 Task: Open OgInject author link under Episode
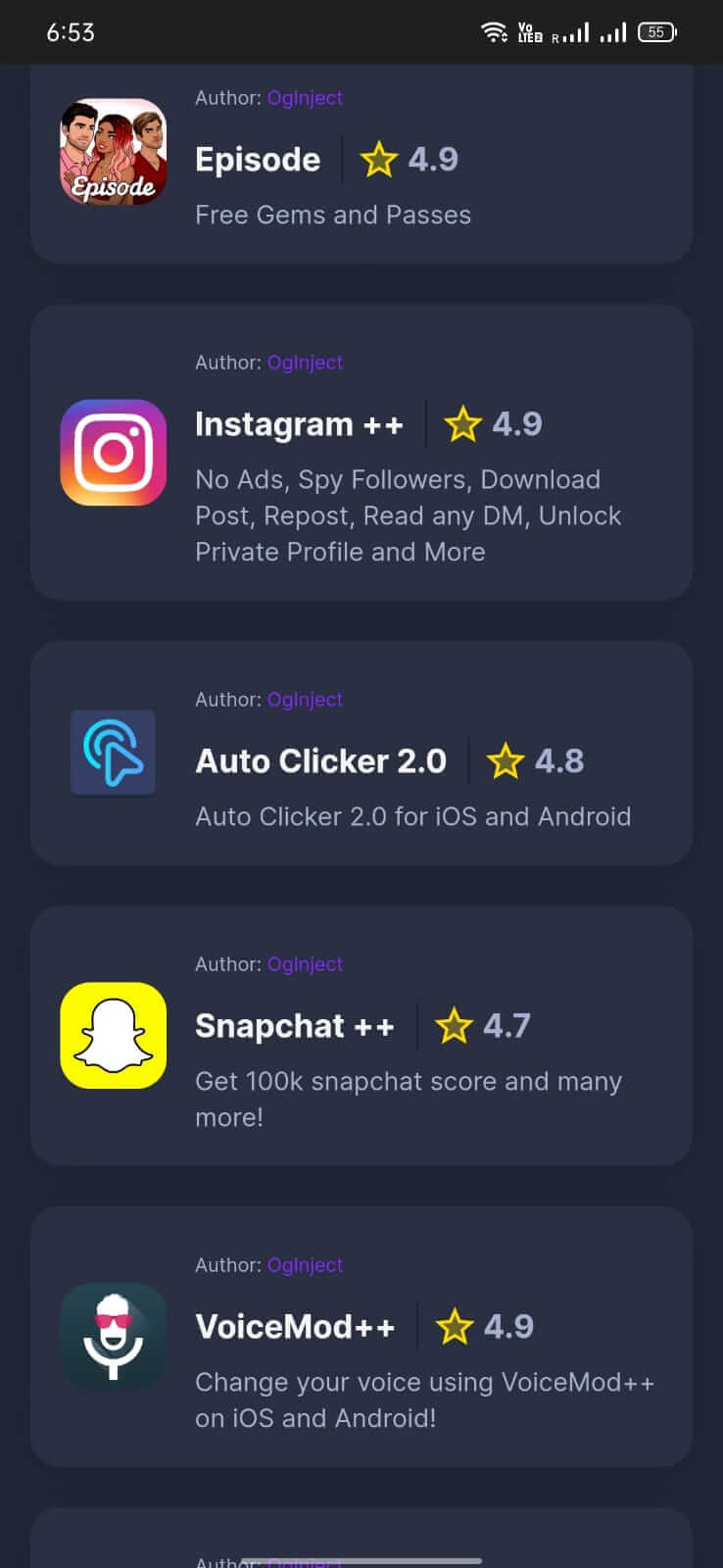(305, 98)
